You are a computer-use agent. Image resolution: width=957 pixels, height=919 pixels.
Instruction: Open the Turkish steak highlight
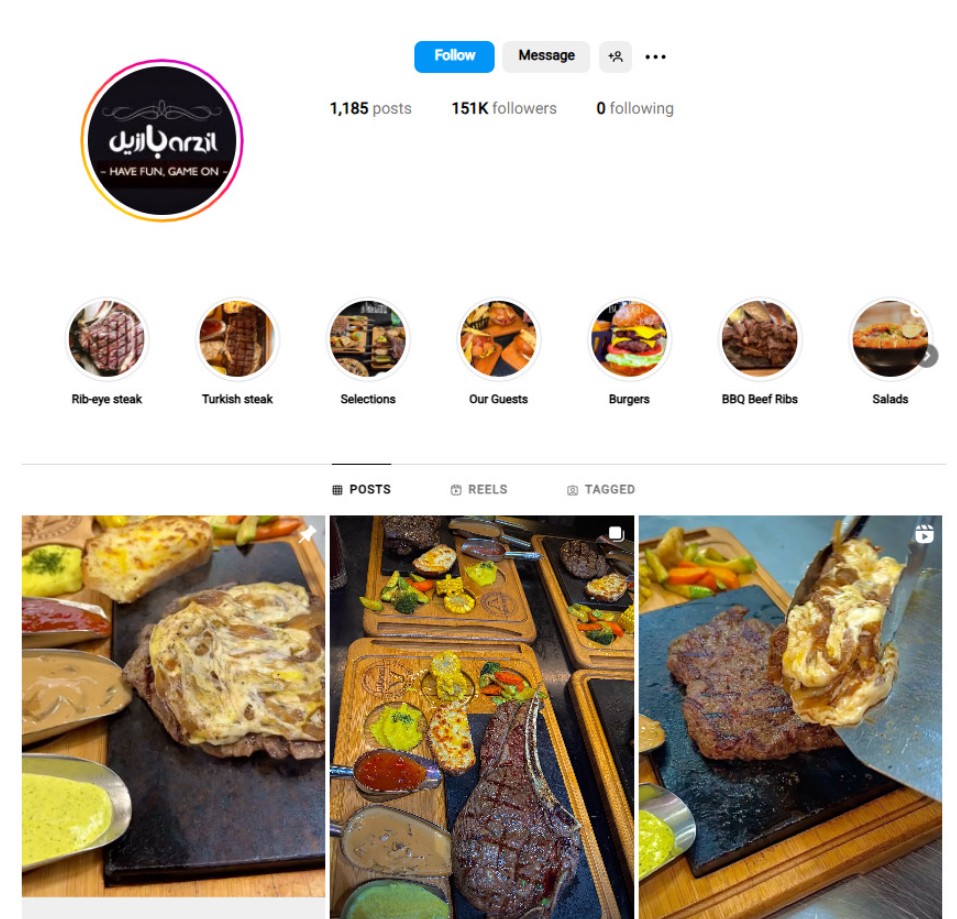[x=237, y=340]
